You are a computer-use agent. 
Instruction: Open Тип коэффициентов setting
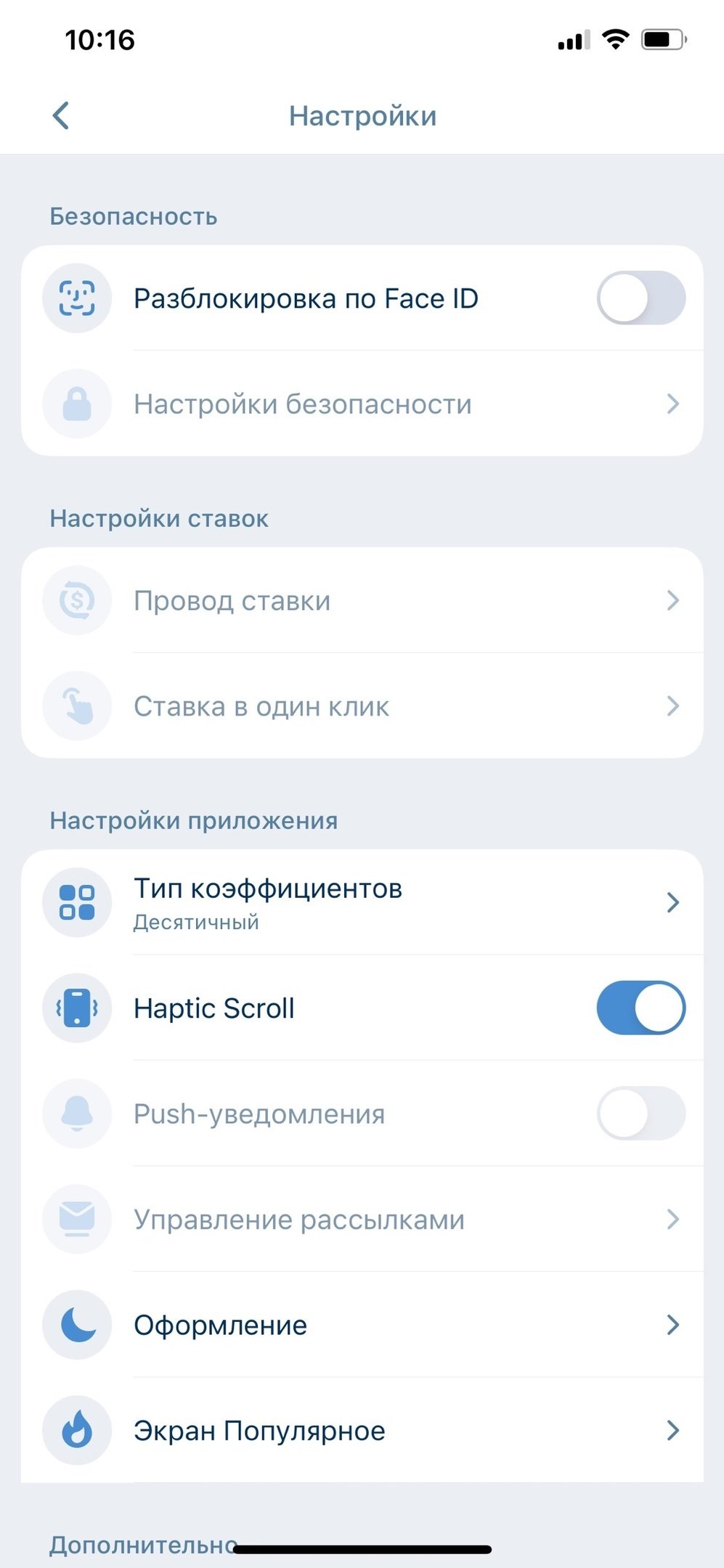(x=362, y=902)
